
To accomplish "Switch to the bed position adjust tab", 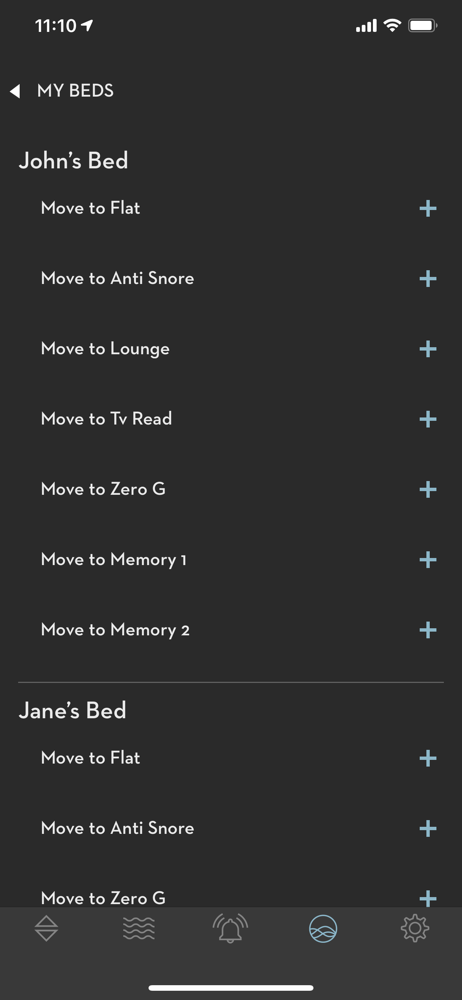I will [x=46, y=929].
